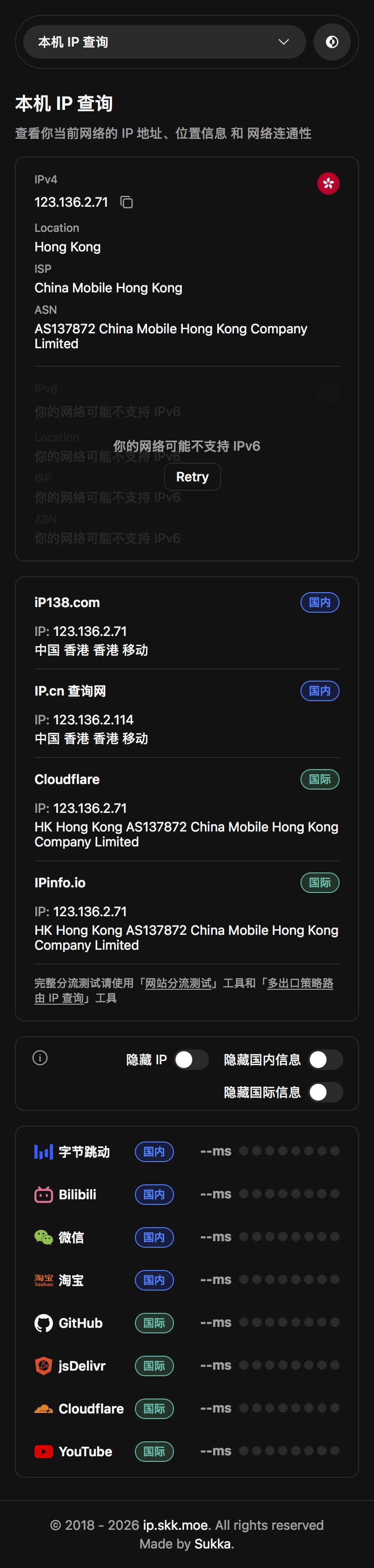374x1568 pixels.
Task: Turn on the 隐藏国际信息 switch
Action: (325, 1093)
